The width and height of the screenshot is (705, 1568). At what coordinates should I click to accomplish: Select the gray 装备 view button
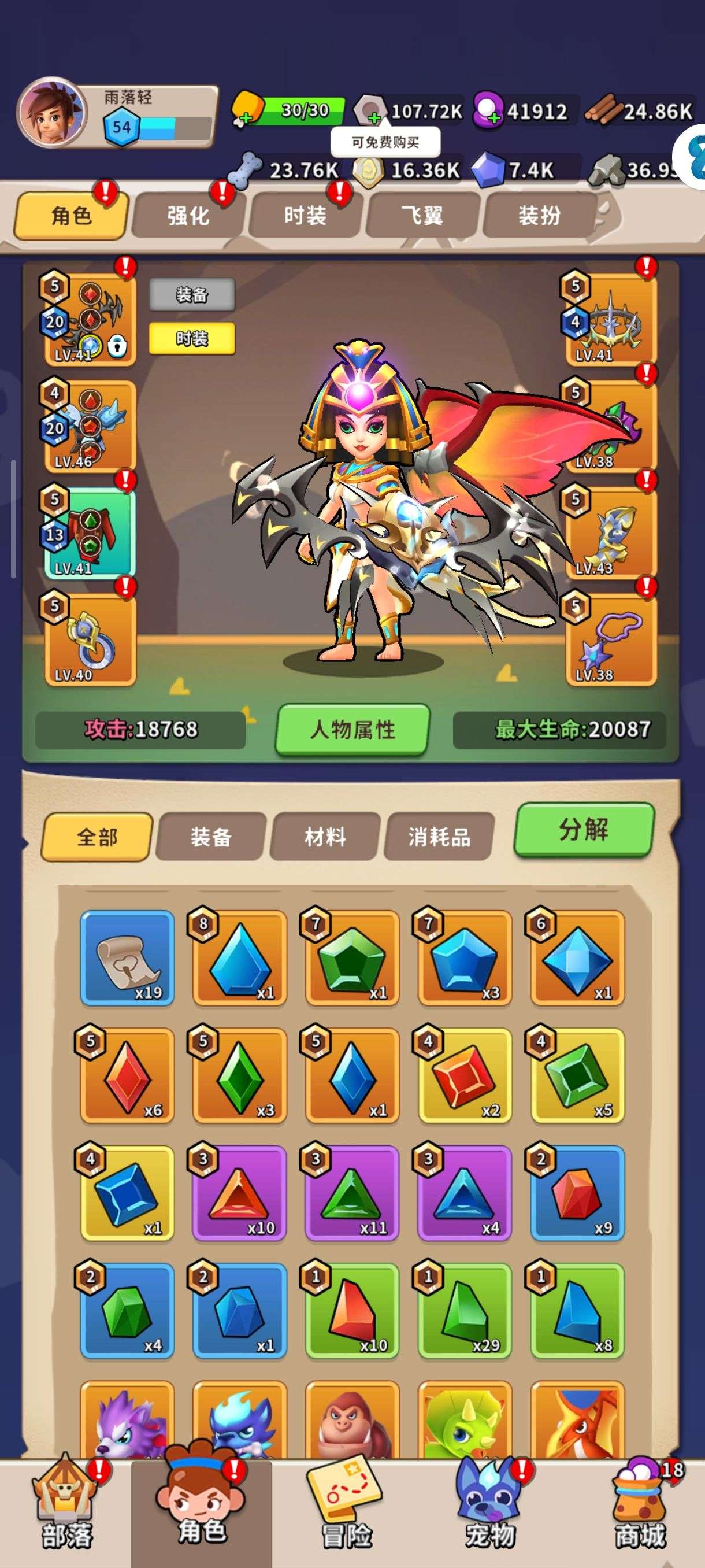(192, 295)
